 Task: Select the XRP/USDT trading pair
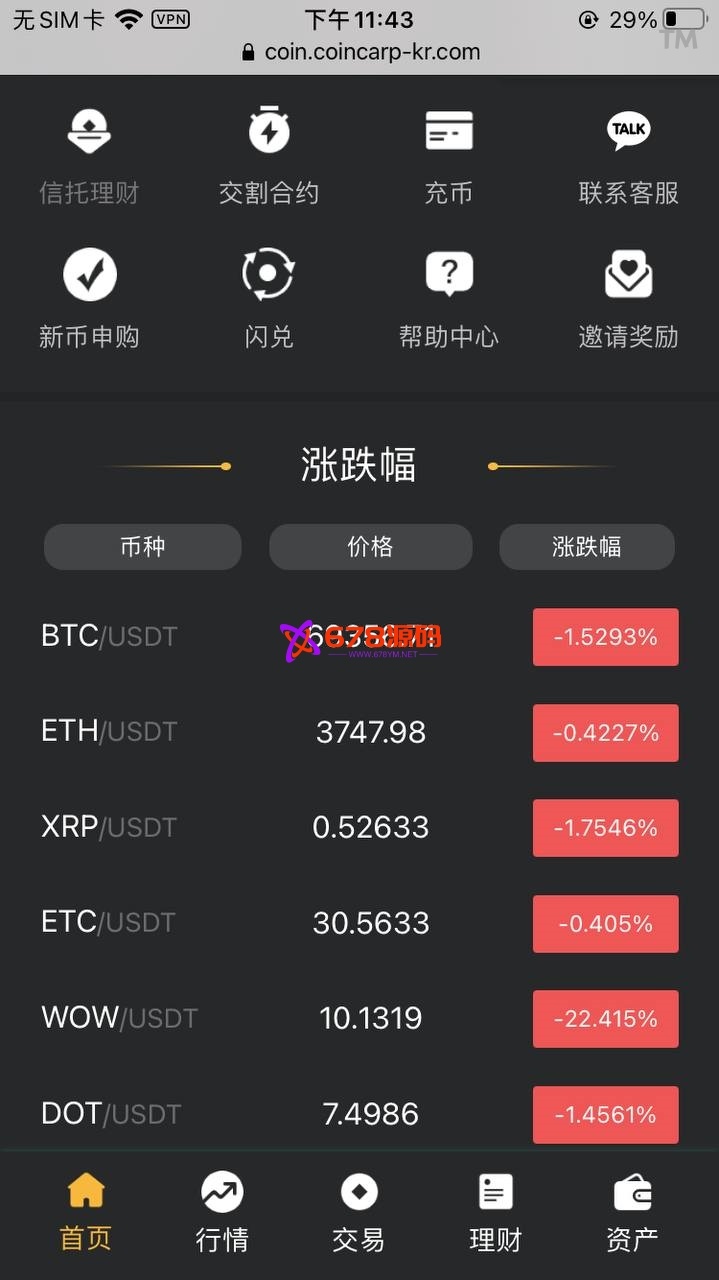click(x=359, y=827)
